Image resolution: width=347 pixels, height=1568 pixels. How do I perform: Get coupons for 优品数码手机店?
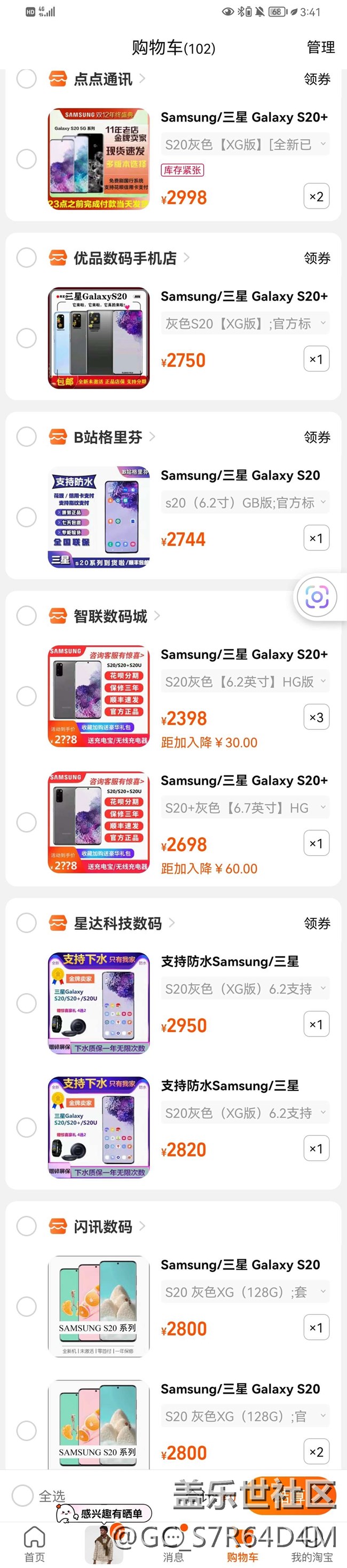click(x=317, y=258)
